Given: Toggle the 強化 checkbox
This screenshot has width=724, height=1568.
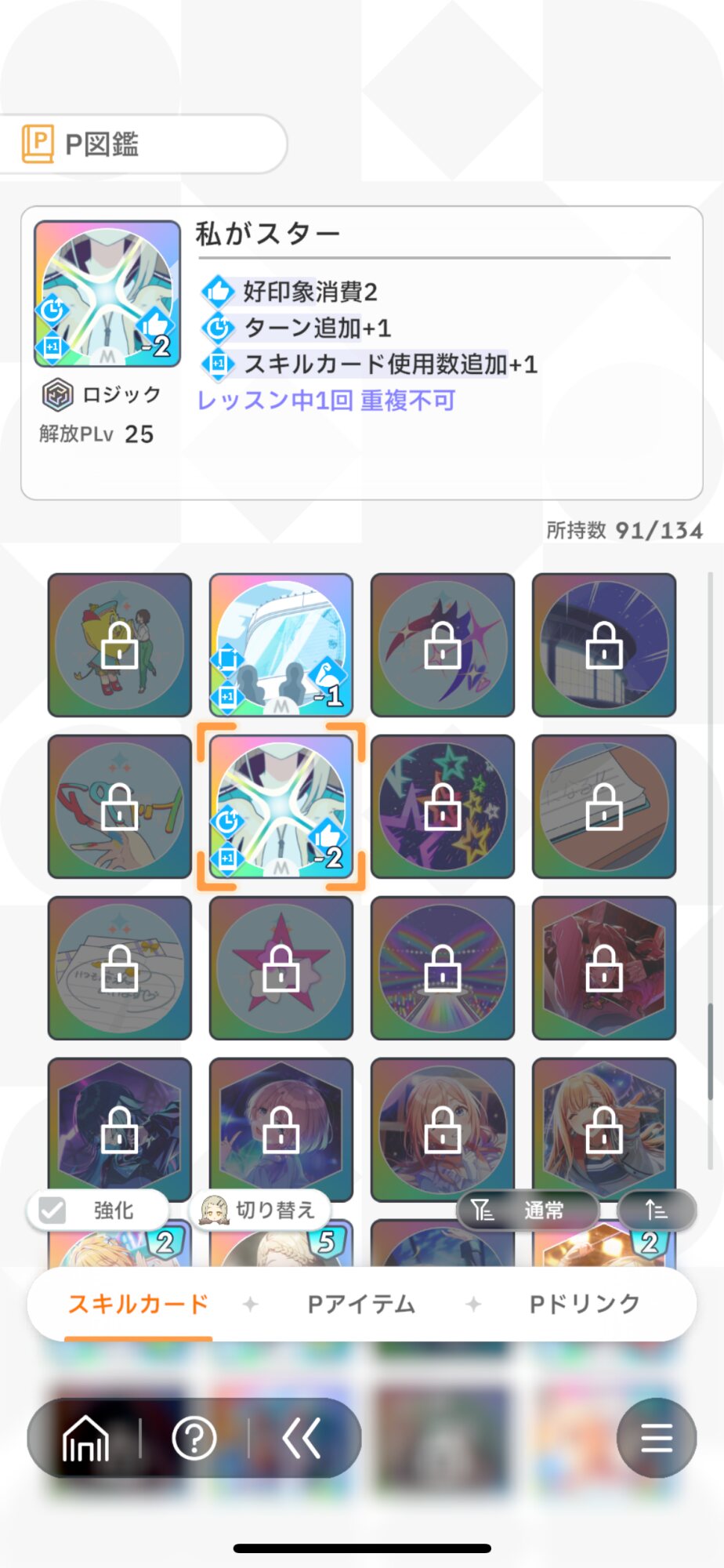Looking at the screenshot, I should [53, 1210].
